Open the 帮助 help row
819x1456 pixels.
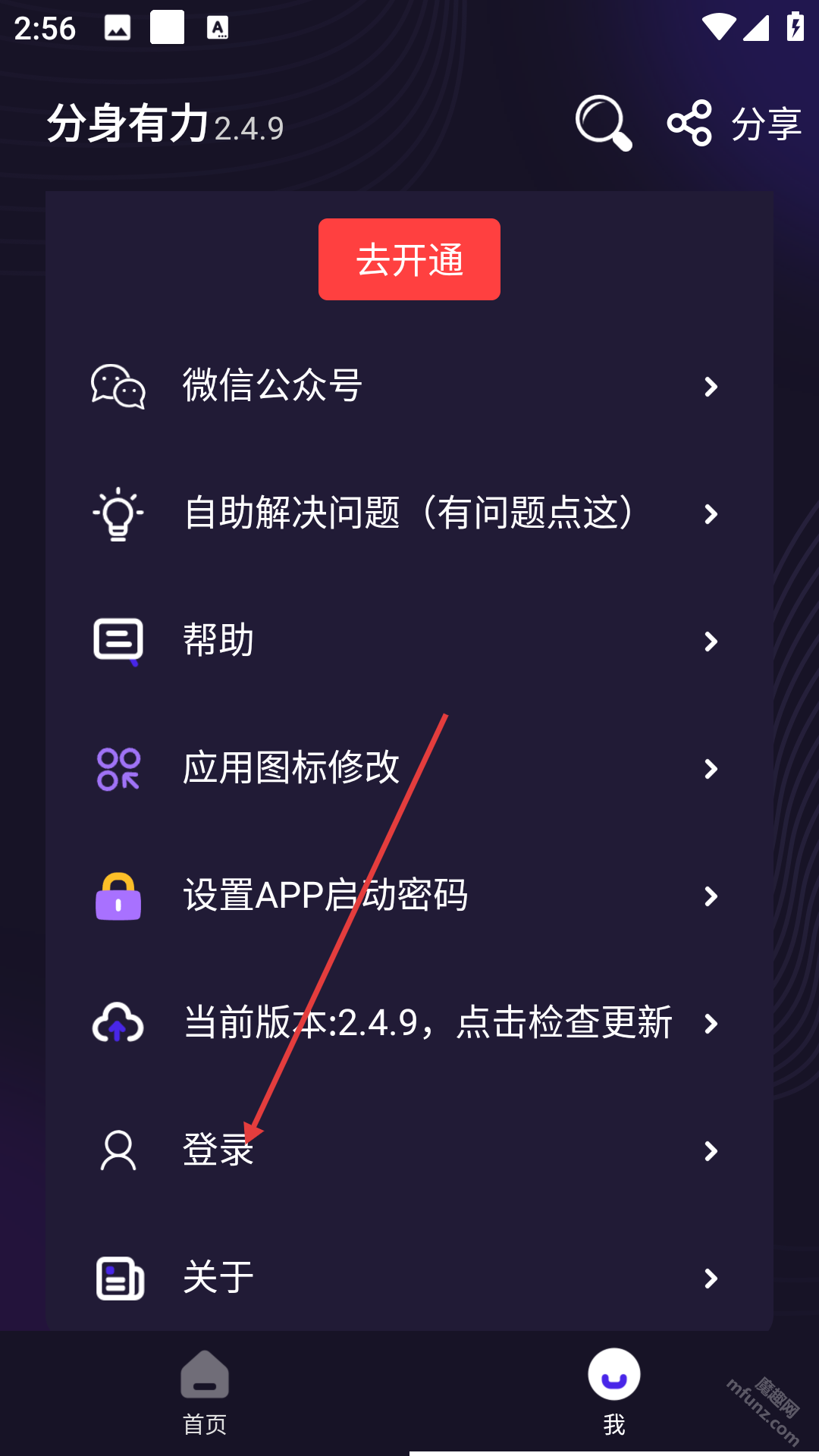[409, 642]
